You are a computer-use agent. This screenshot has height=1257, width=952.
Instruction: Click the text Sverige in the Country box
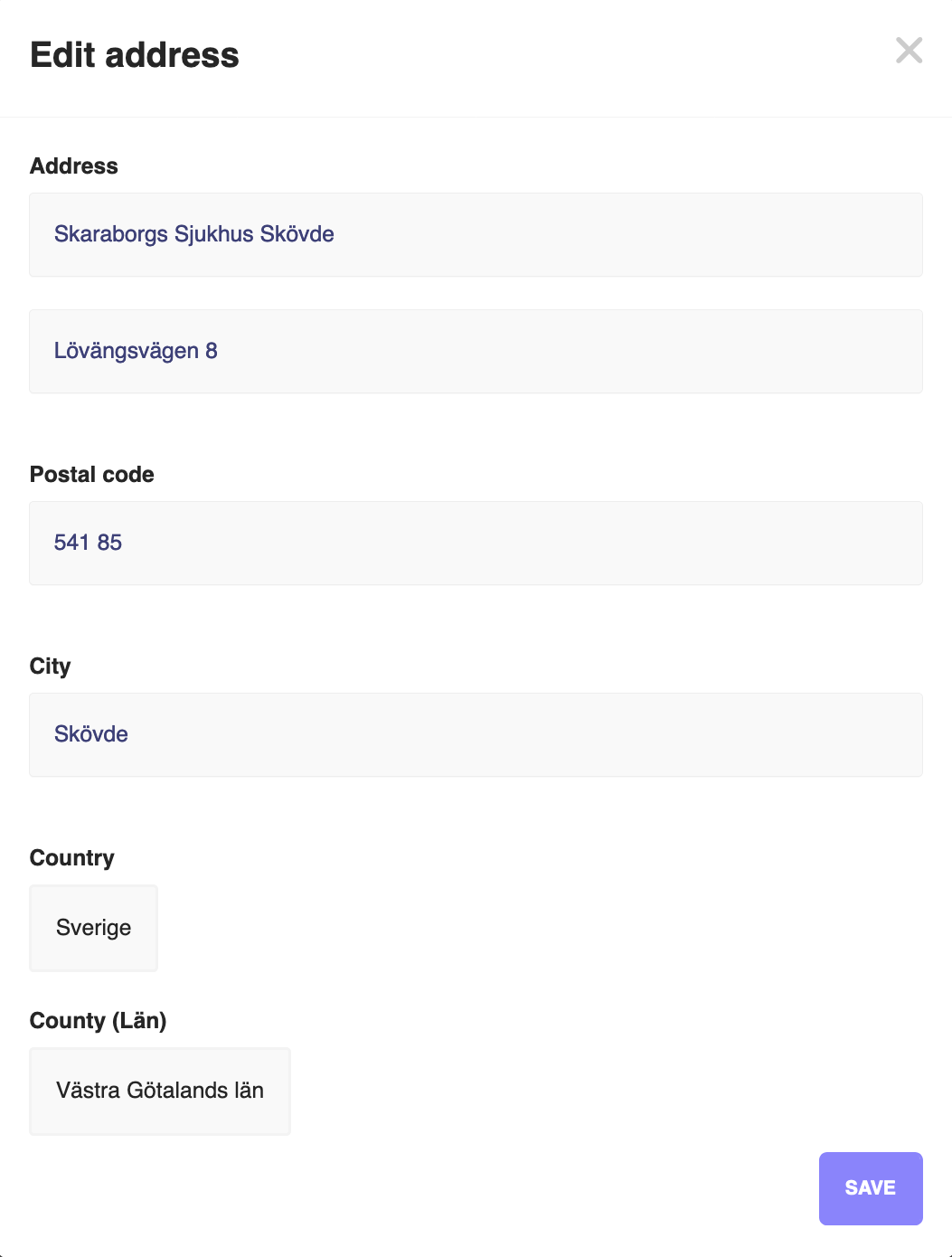93,927
